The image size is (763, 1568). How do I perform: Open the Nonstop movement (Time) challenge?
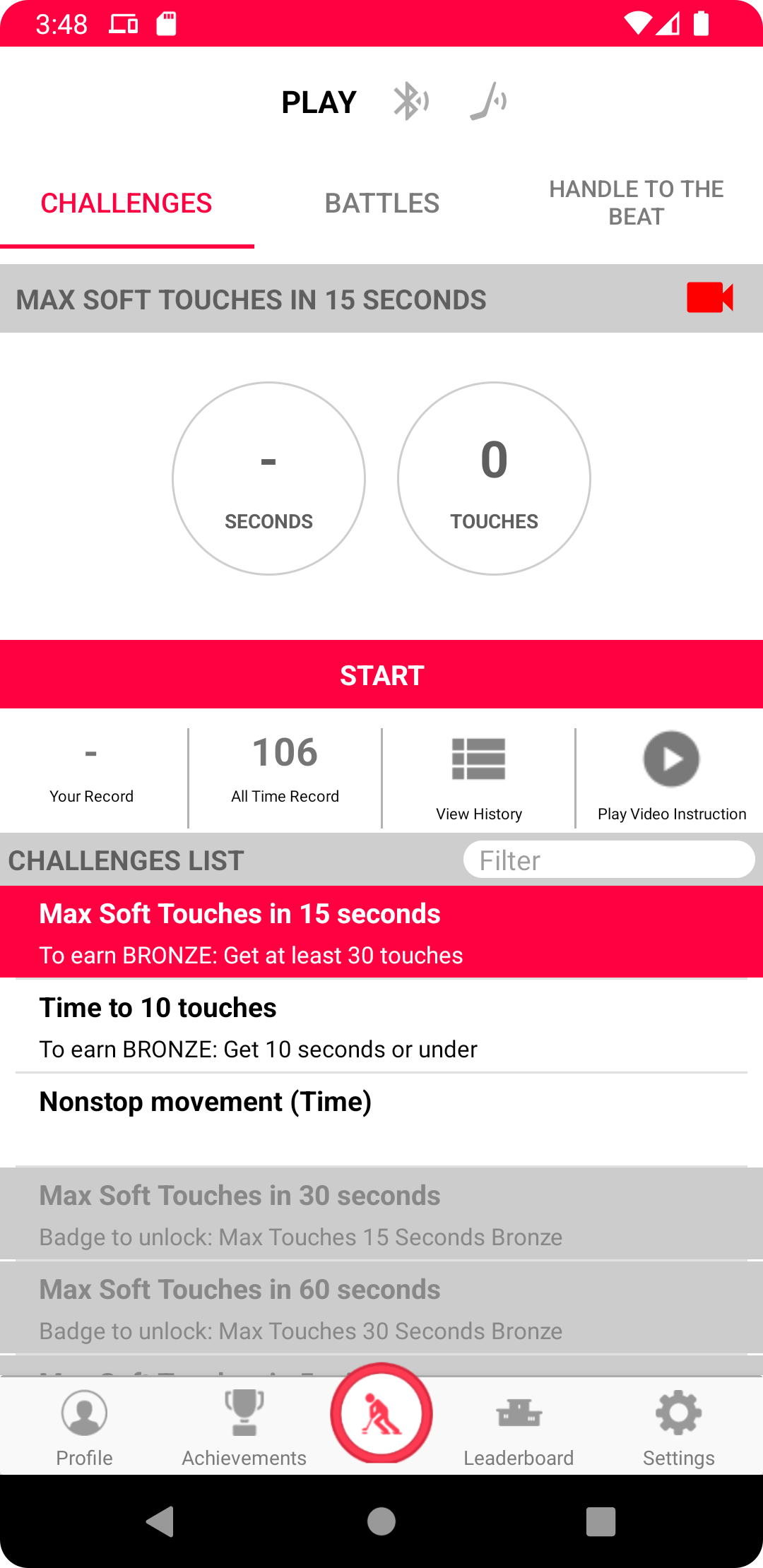click(x=381, y=1120)
